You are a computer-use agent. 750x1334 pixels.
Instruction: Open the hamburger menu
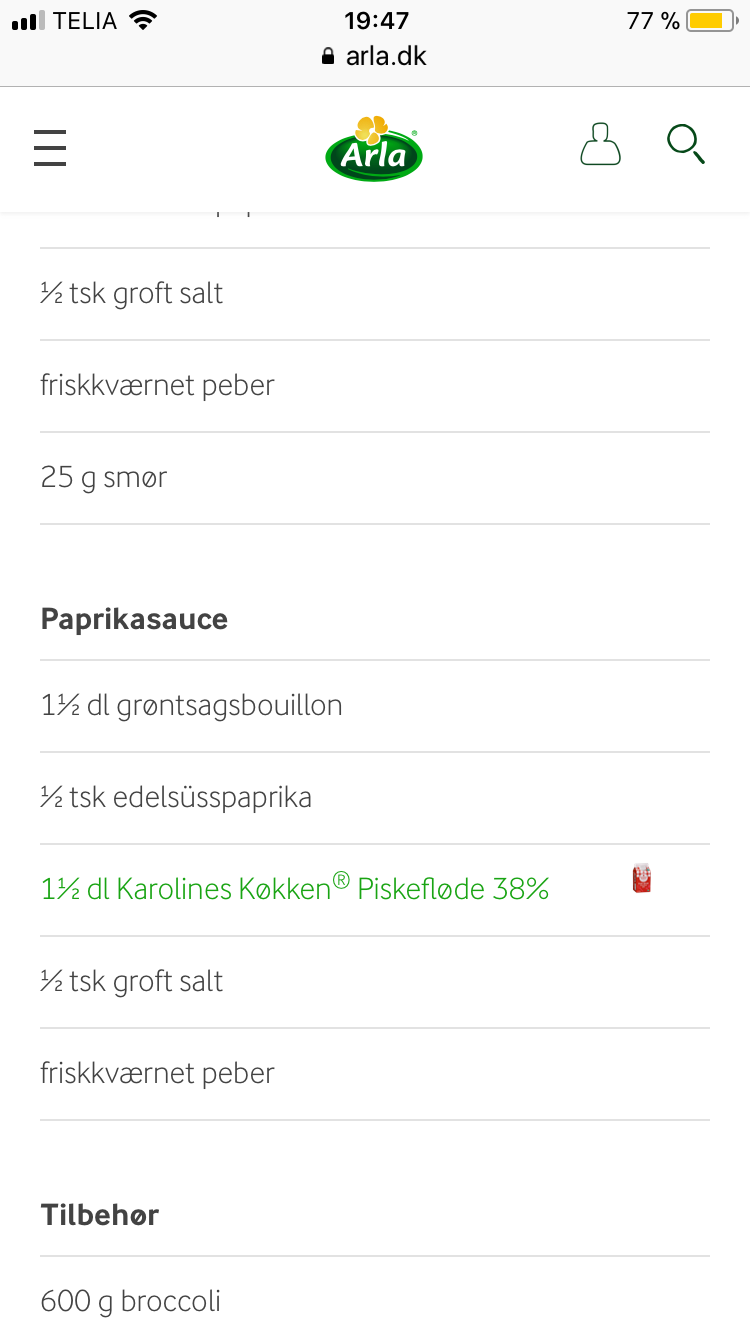click(x=50, y=148)
